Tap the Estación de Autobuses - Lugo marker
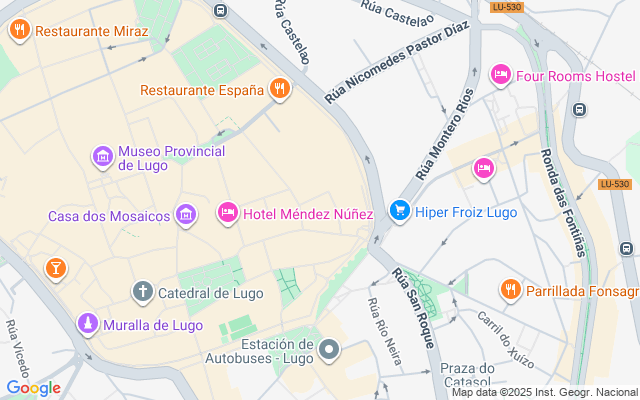The image size is (640, 400). pos(331,349)
